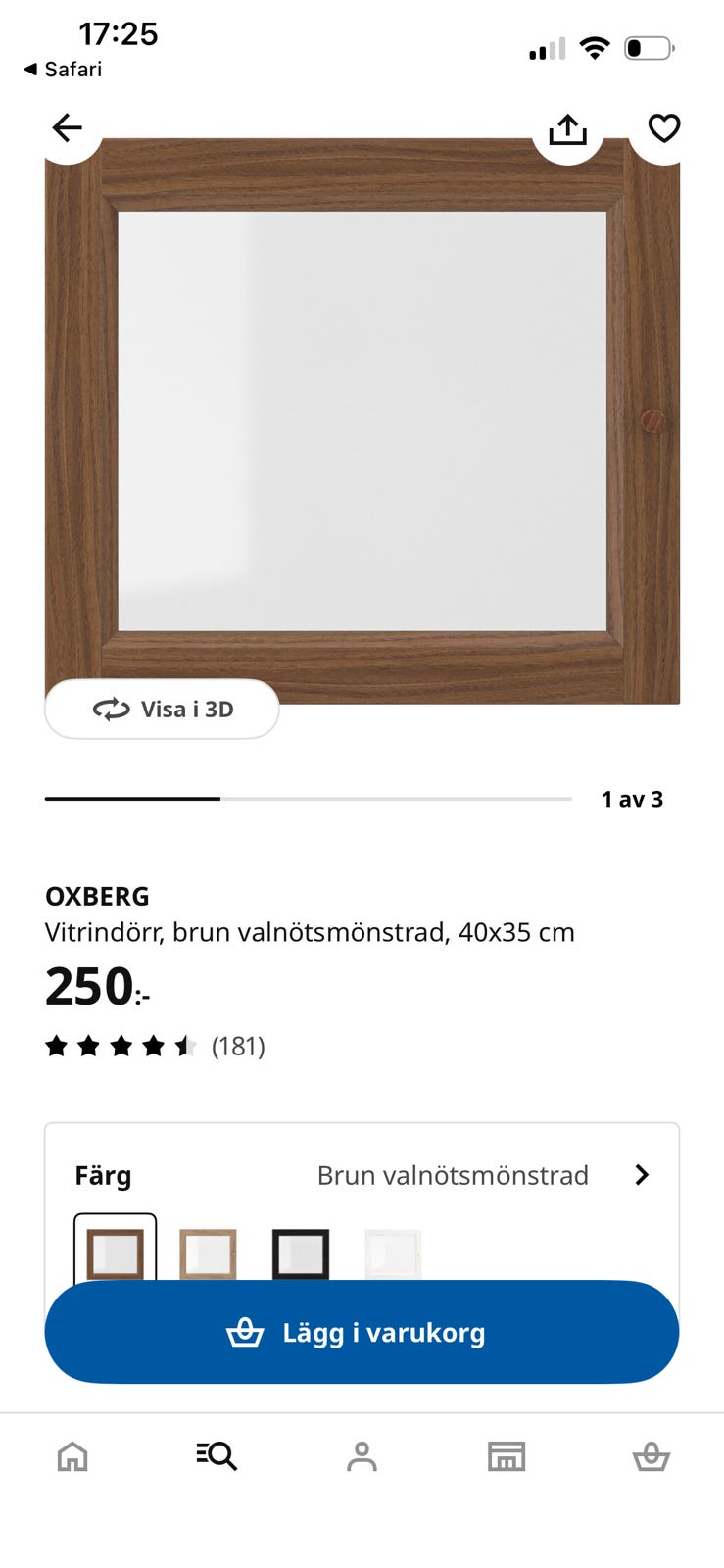Open the share sheet via the share icon
This screenshot has width=724, height=1568.
[567, 127]
